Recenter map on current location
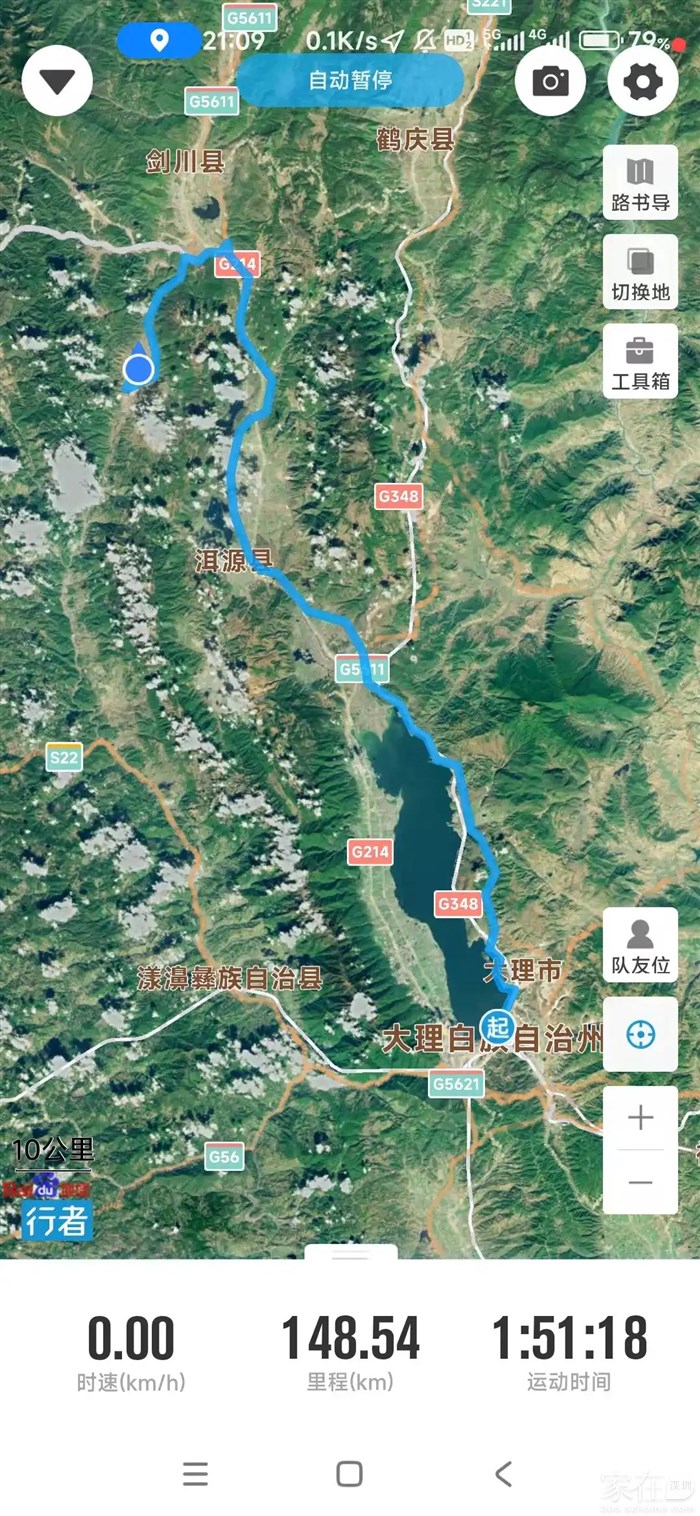 coord(640,1034)
